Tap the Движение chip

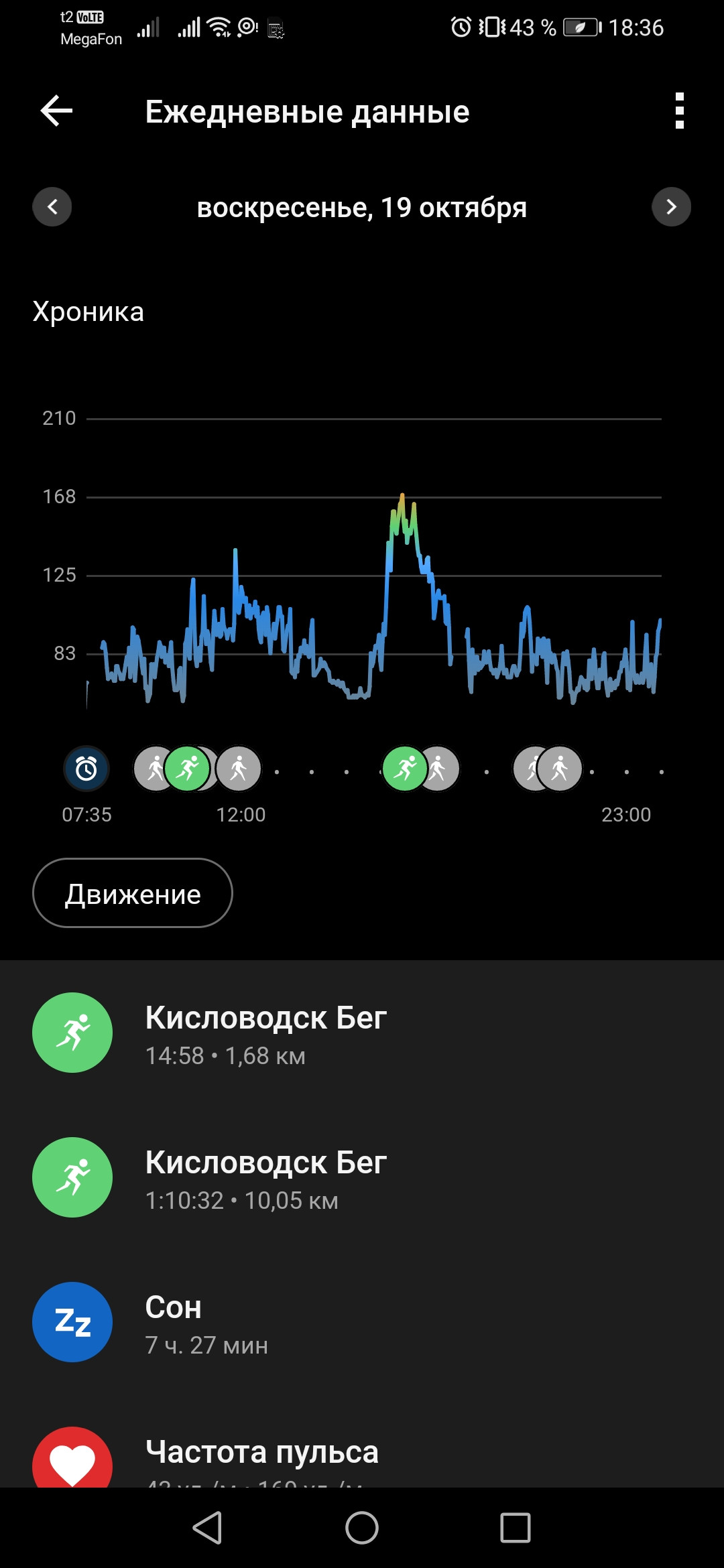pyautogui.click(x=133, y=893)
